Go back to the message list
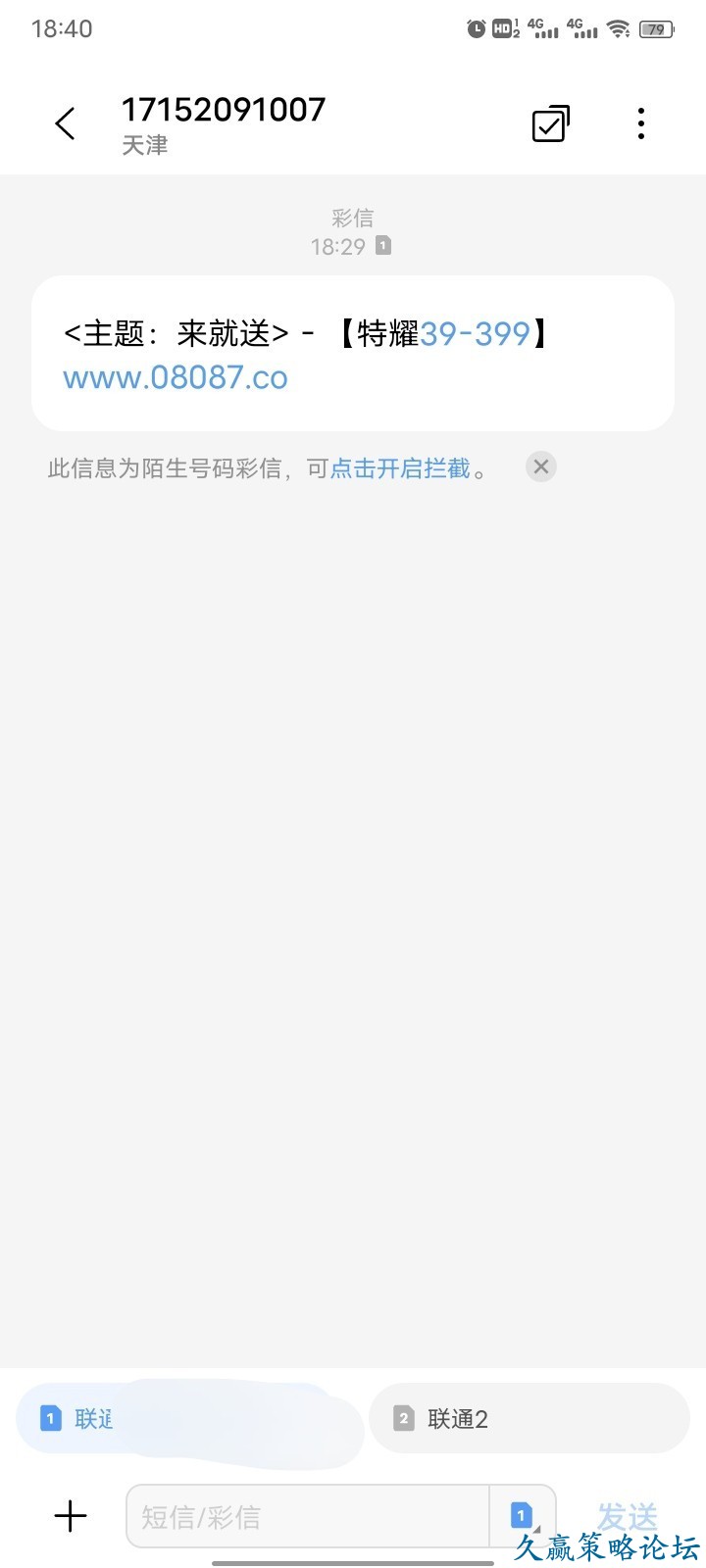This screenshot has width=706, height=1568. 65,124
